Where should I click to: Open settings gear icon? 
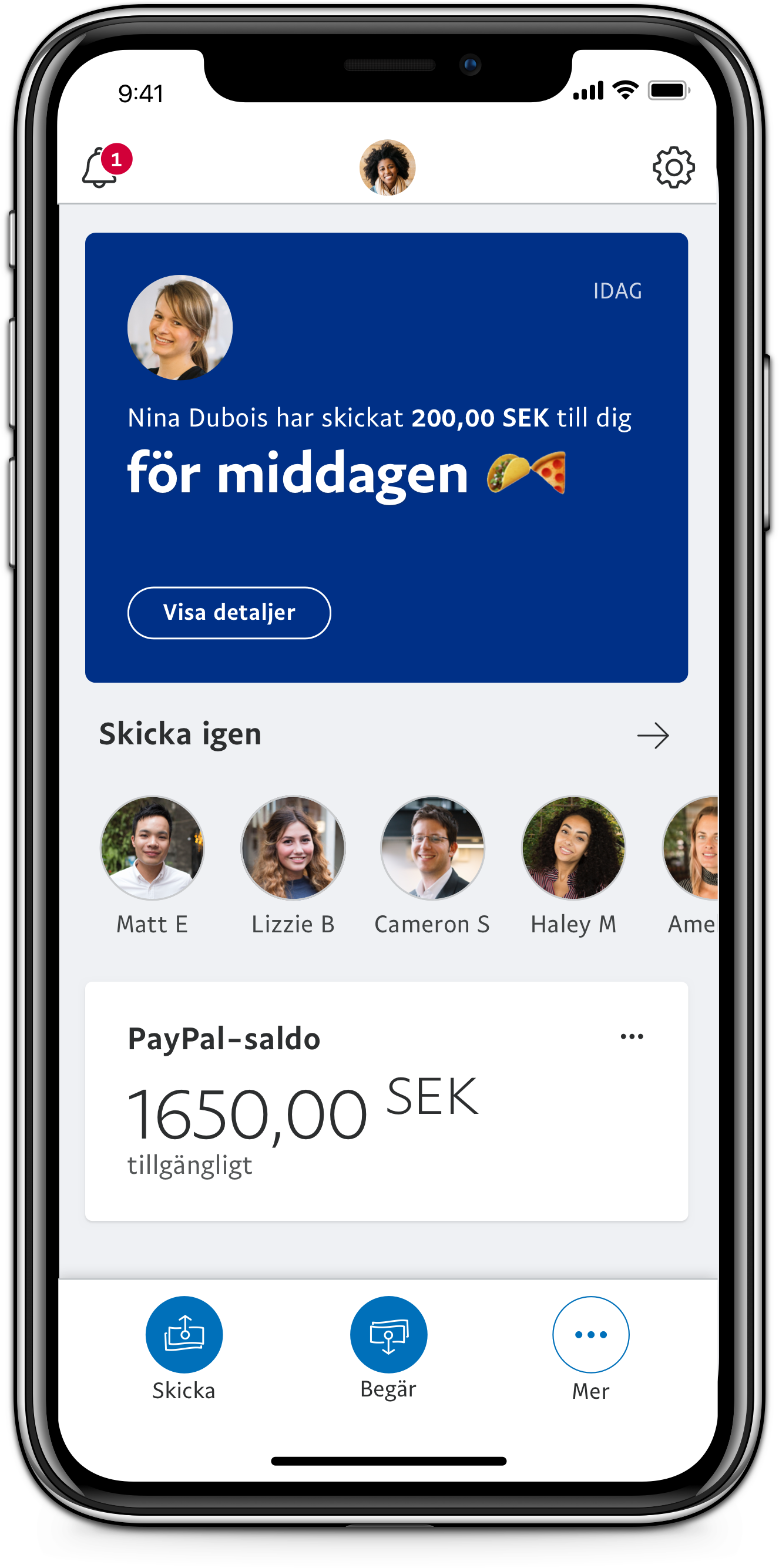(673, 167)
